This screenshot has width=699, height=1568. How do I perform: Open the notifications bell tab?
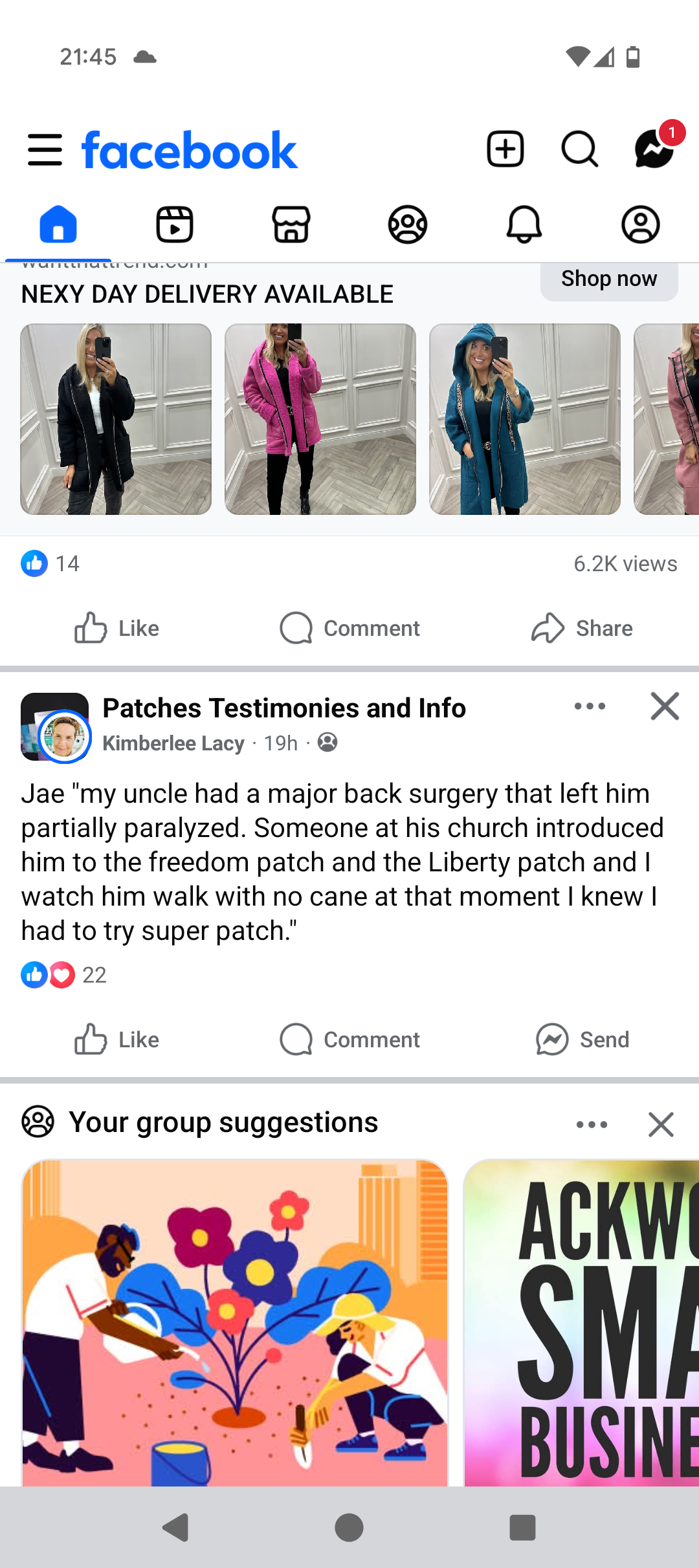point(524,225)
